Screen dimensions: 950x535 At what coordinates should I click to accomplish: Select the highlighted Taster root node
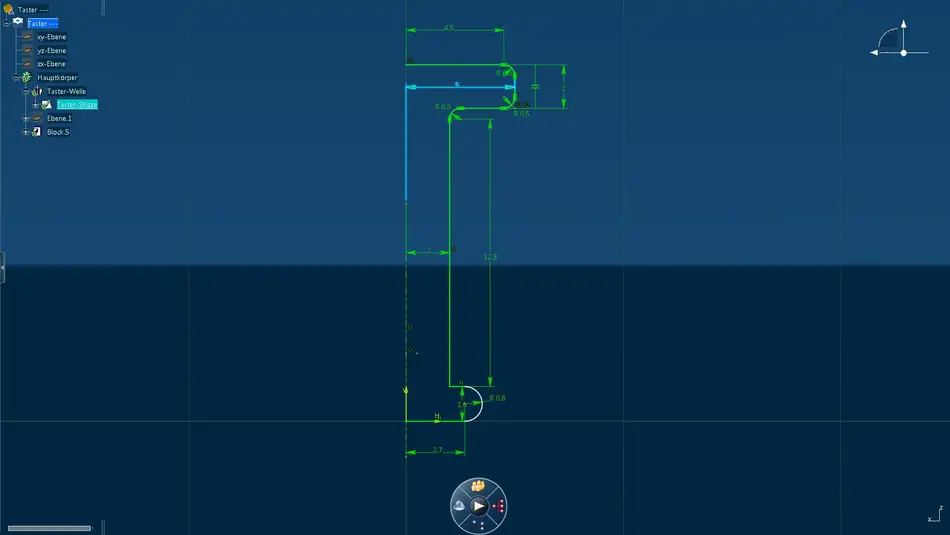(42, 23)
